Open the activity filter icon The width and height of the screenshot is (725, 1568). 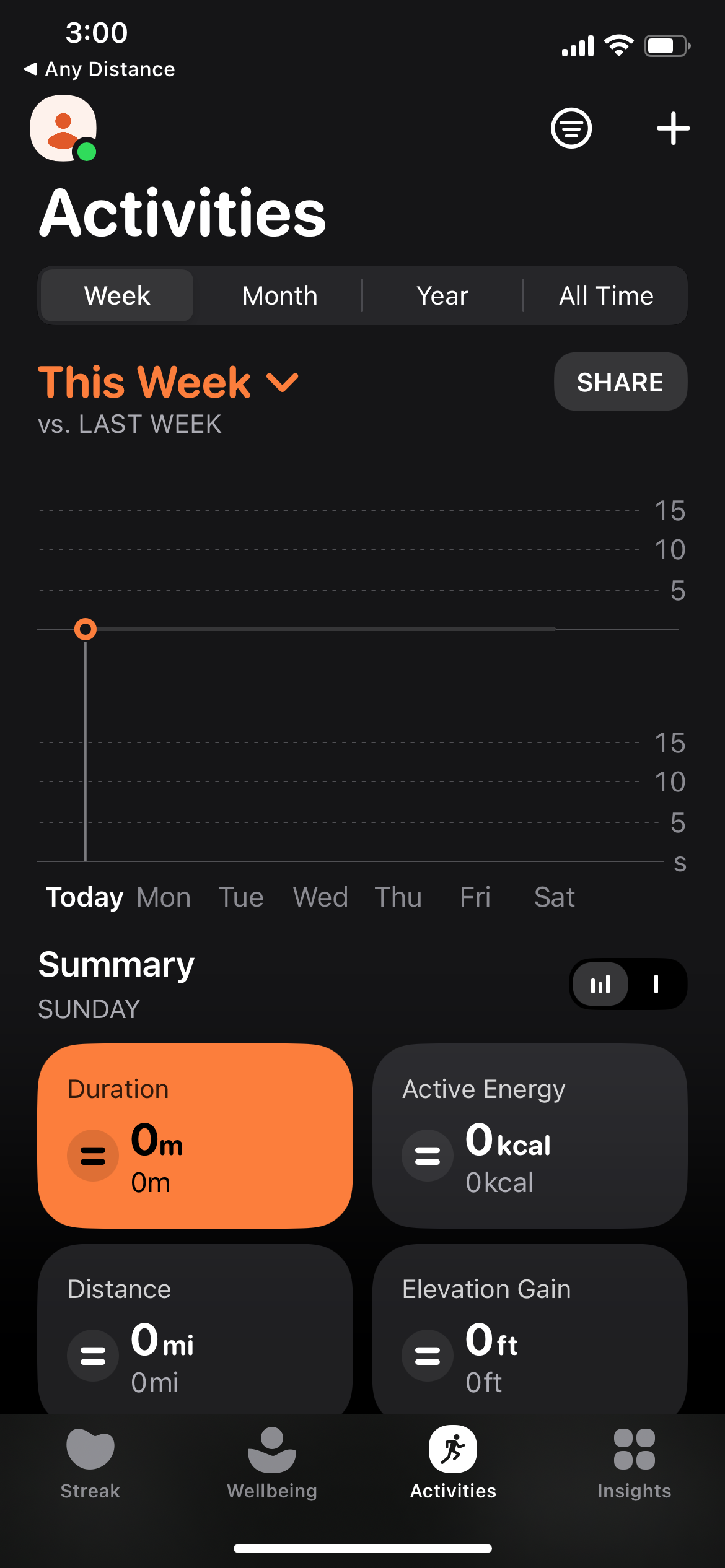coord(570,128)
